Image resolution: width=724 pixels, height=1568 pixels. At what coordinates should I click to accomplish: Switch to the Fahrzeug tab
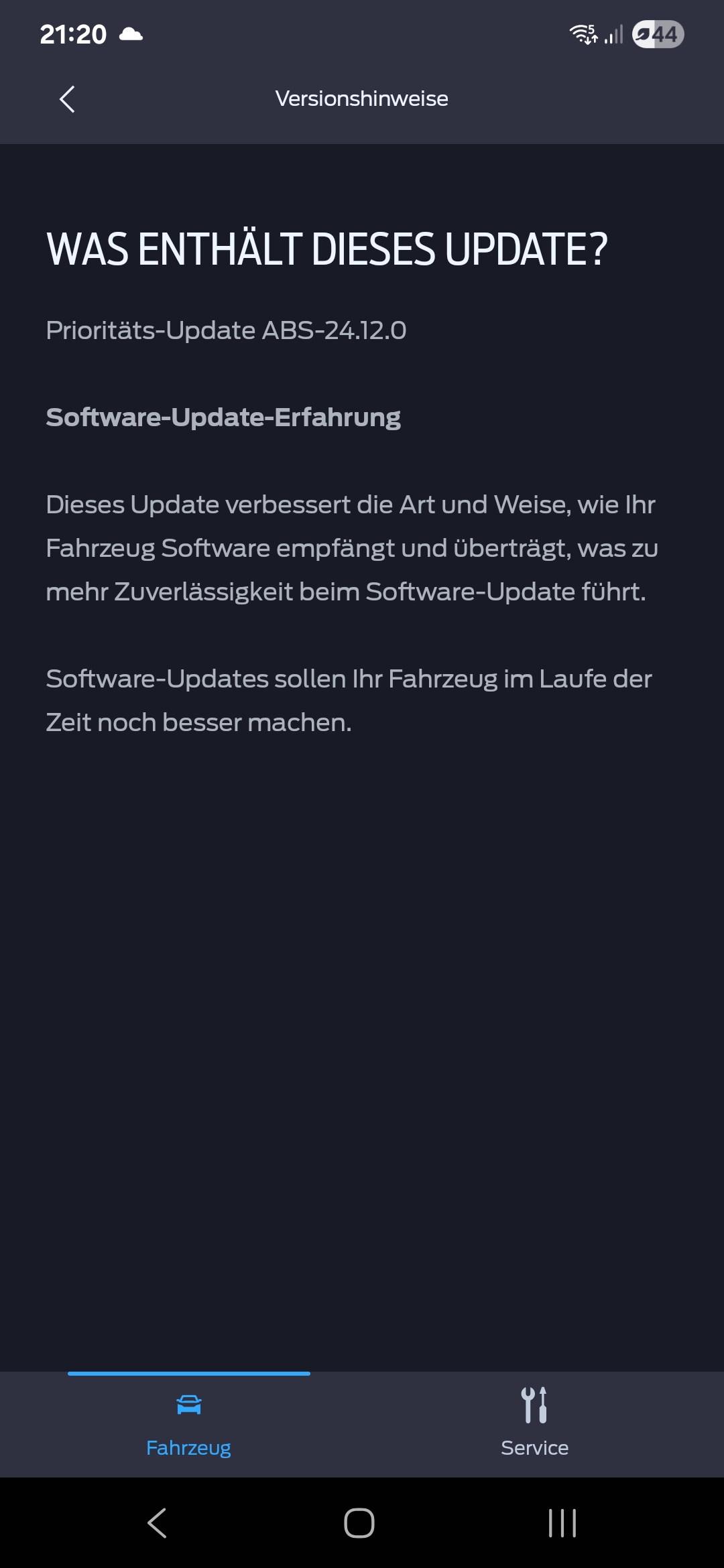tap(188, 1425)
